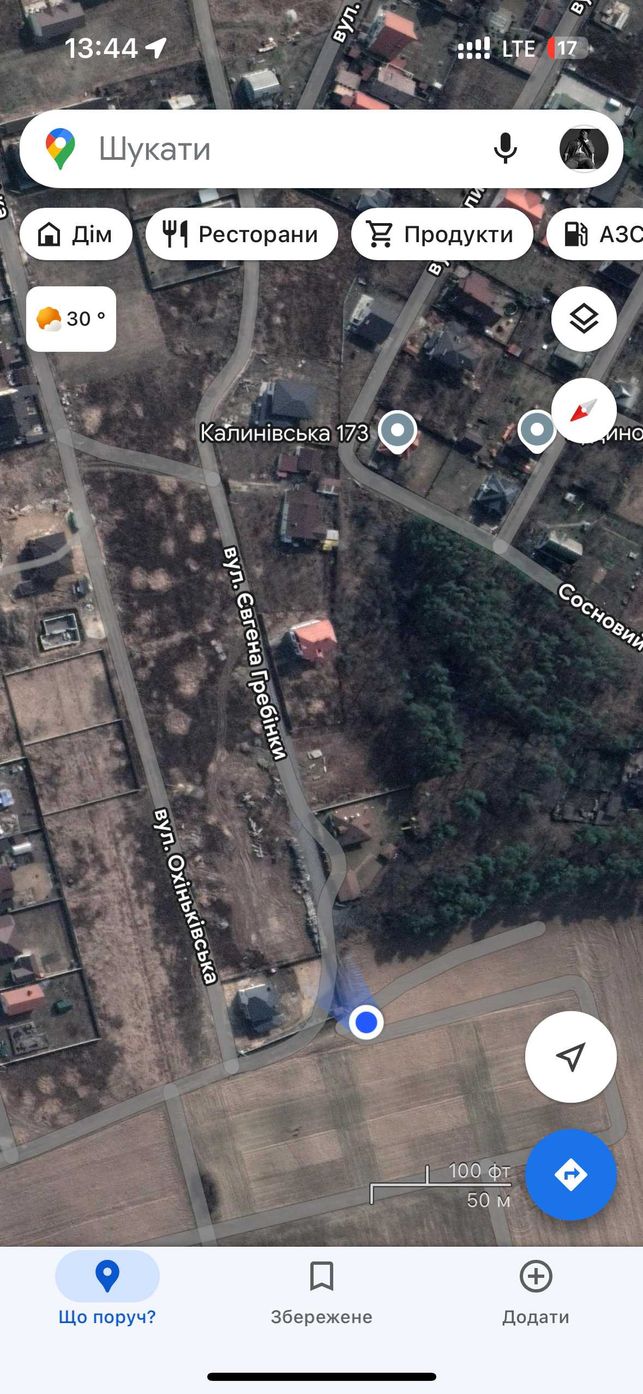
Task: Tap the Калинівська 173 map marker
Action: coord(399,432)
